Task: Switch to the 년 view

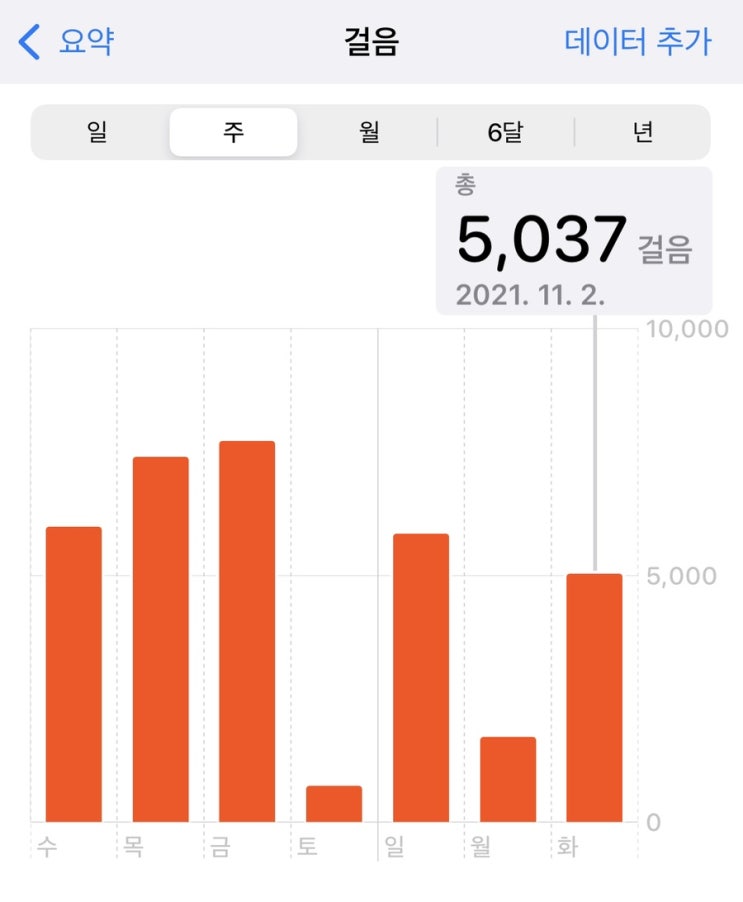Action: point(642,132)
